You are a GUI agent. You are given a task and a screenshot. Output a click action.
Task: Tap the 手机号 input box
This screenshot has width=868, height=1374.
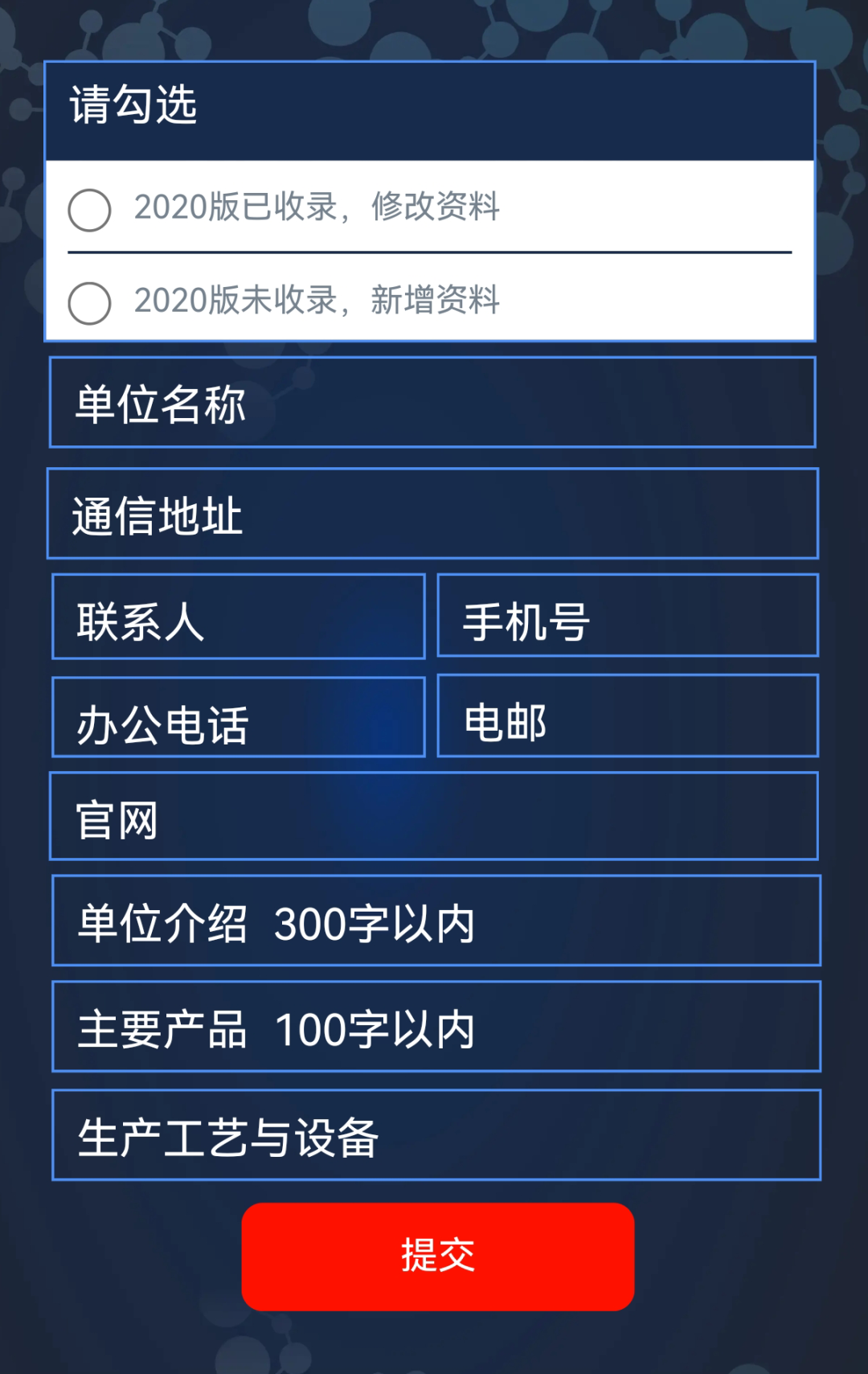tap(628, 616)
